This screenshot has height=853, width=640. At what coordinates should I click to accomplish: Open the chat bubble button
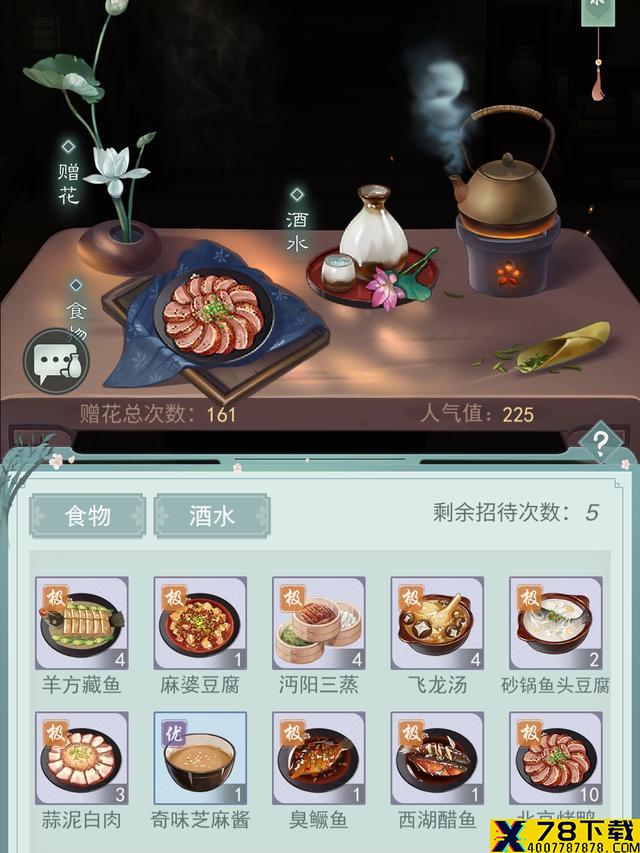(56, 362)
